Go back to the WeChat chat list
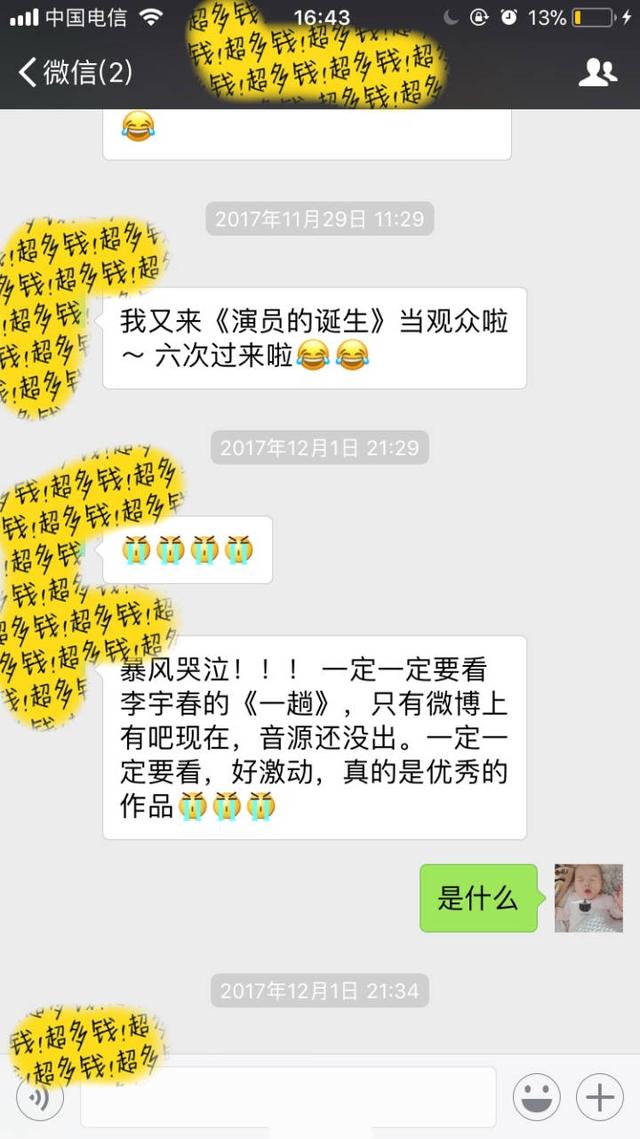640x1139 pixels. tap(75, 72)
